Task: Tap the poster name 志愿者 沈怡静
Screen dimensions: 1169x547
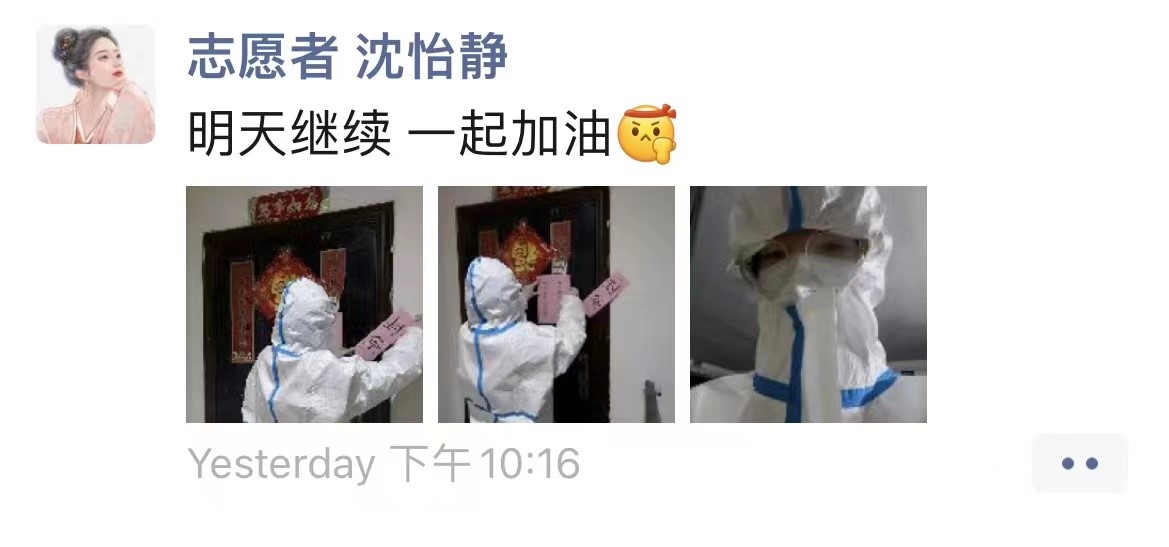Action: pos(348,56)
